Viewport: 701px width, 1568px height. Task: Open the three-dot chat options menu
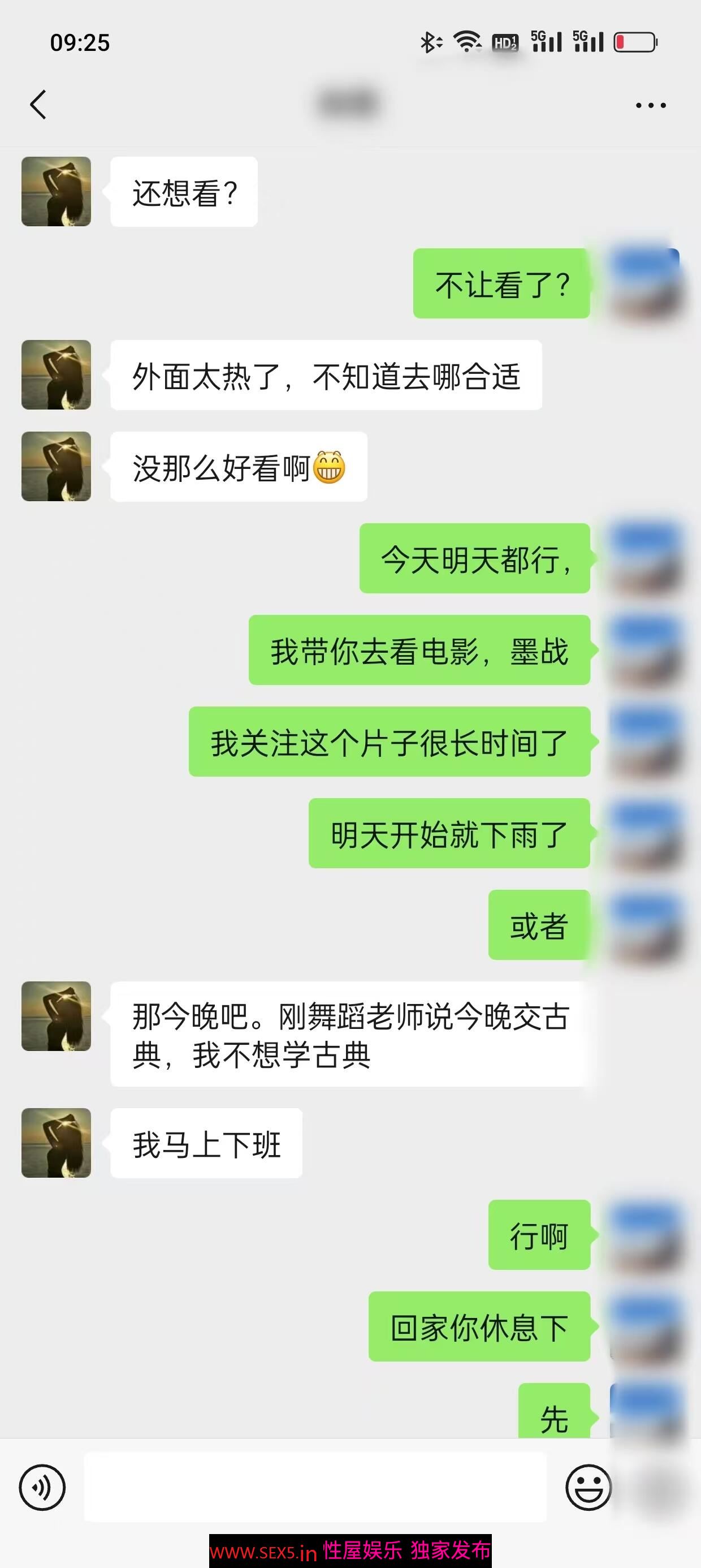pos(651,105)
